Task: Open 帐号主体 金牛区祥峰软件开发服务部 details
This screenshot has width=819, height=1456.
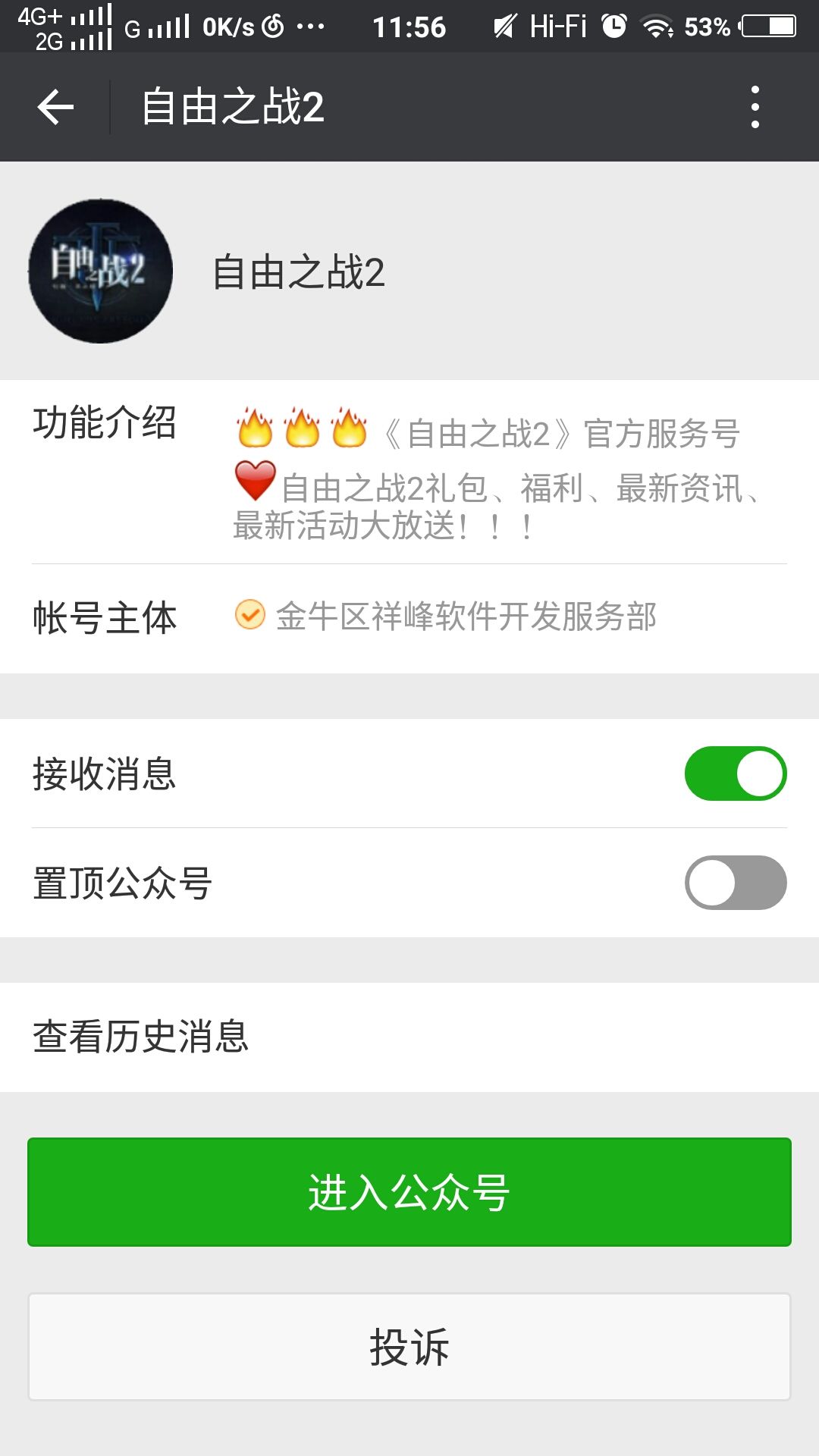Action: click(x=409, y=617)
